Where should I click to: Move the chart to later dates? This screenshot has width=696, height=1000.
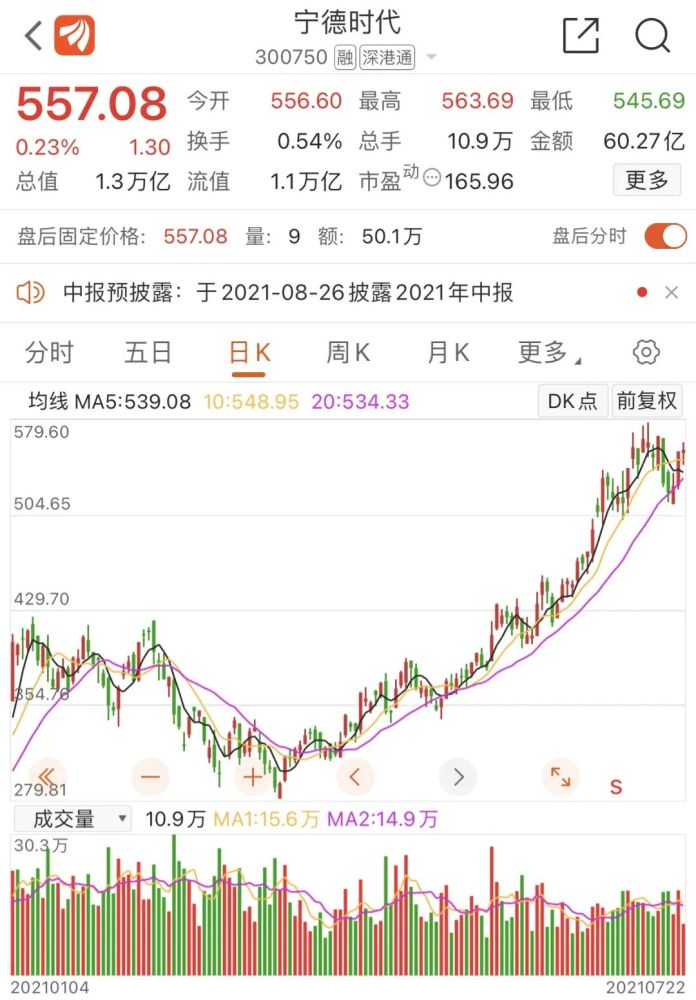pos(458,775)
